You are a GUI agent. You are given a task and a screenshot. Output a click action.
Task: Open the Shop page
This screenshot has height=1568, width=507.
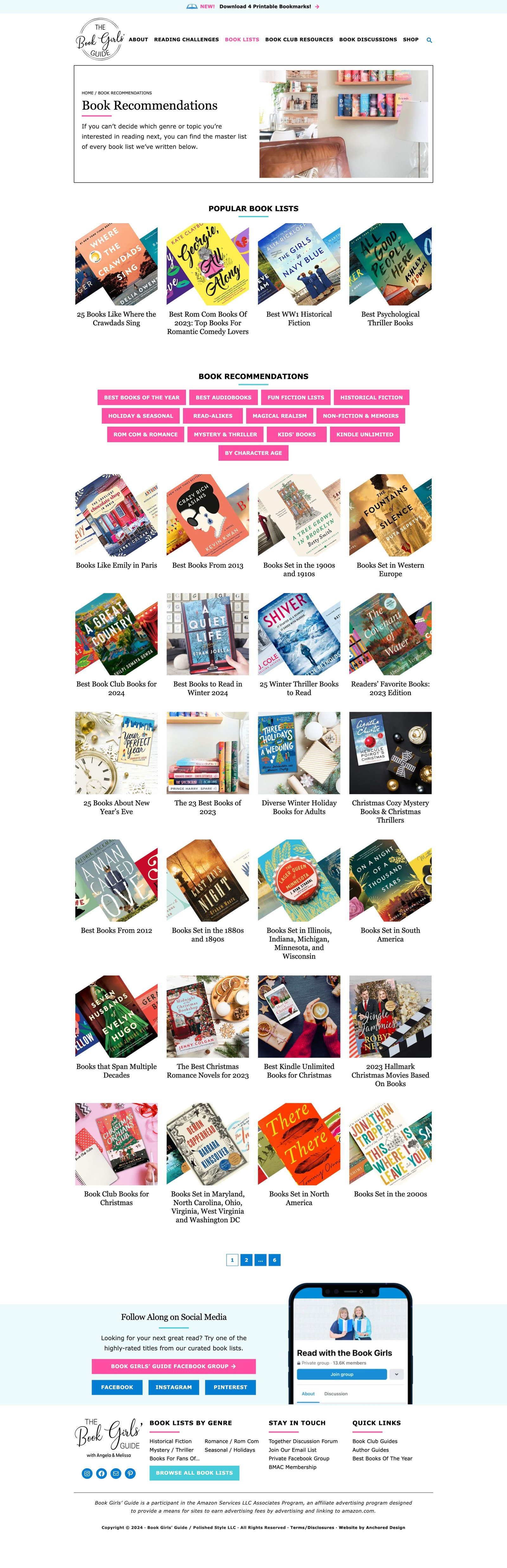tap(410, 40)
